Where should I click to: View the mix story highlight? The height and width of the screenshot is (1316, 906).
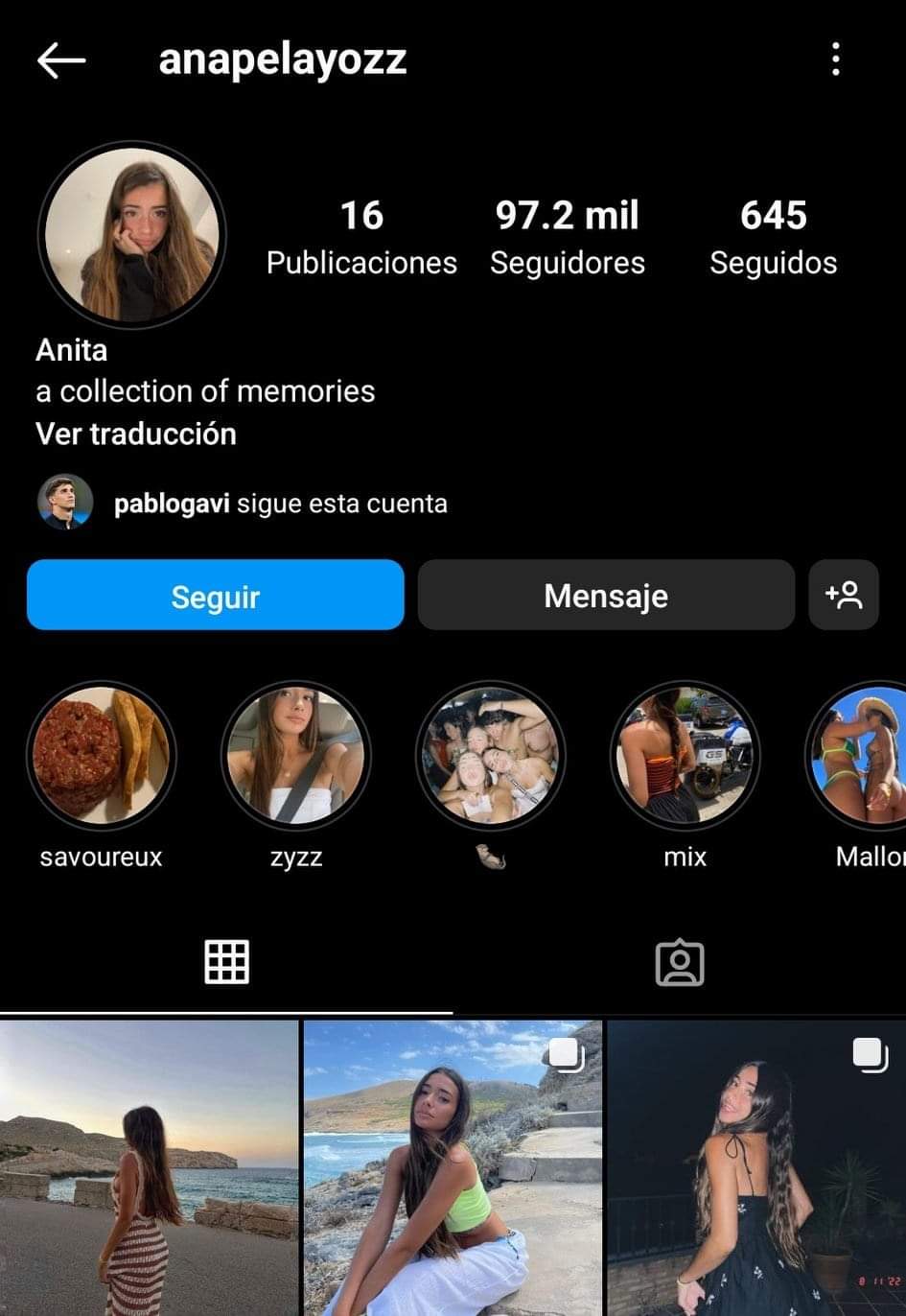685,756
